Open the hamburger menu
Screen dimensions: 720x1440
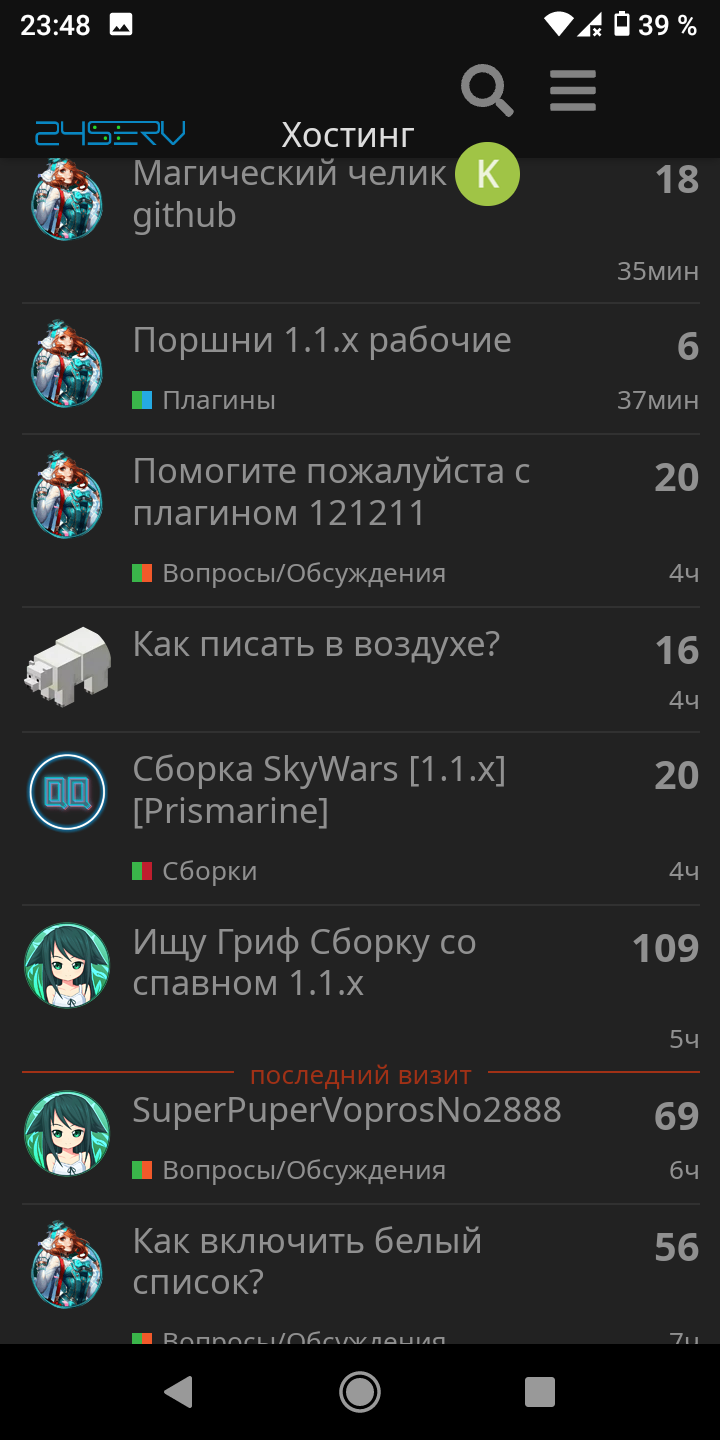(x=573, y=91)
